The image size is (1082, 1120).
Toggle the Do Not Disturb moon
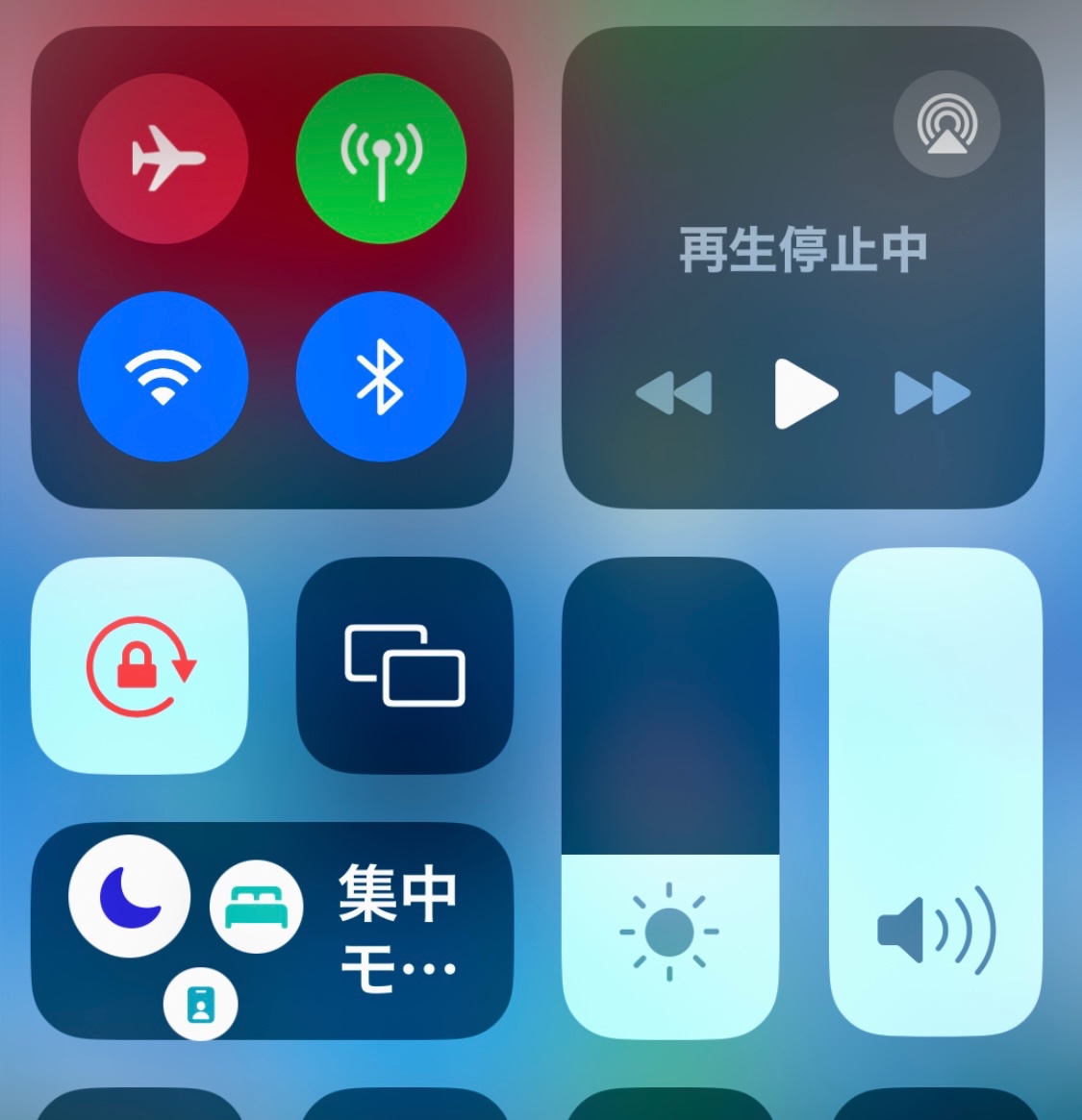(130, 896)
